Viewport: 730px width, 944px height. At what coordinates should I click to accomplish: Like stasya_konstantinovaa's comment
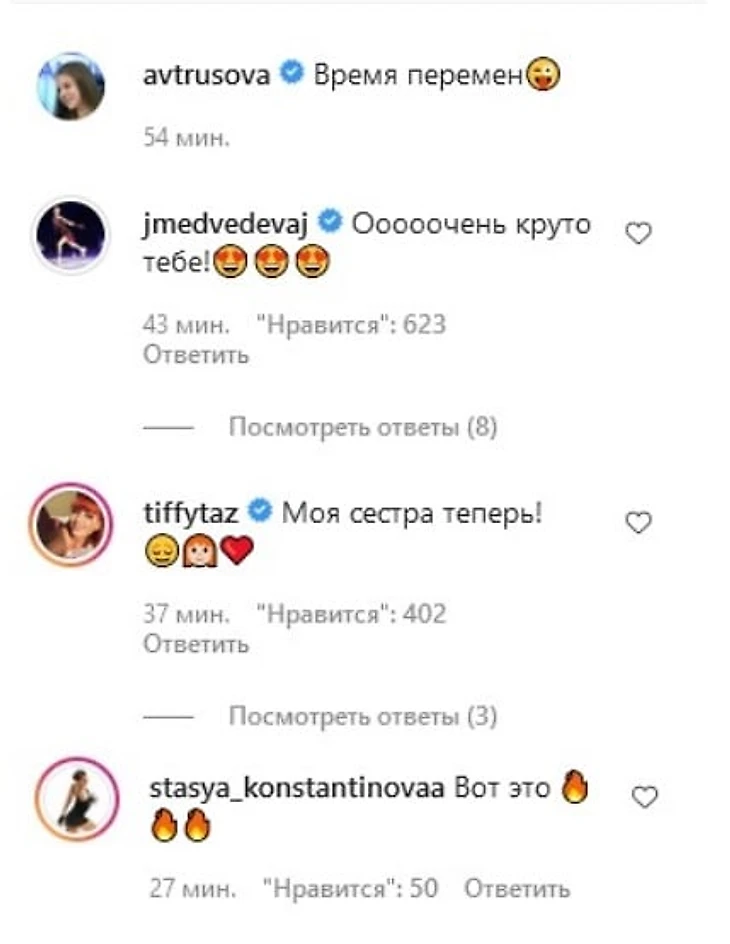coord(646,796)
